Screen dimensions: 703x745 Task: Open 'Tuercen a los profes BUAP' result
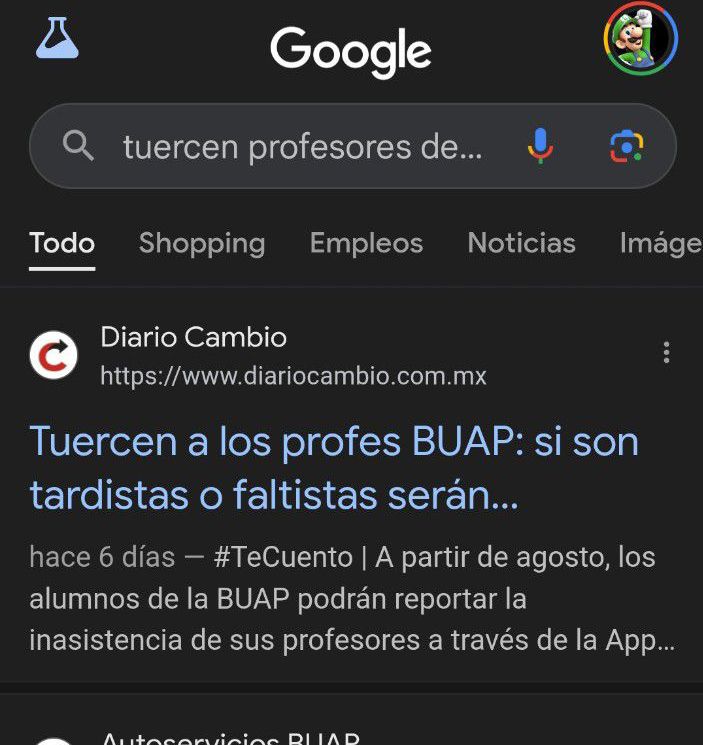[334, 468]
